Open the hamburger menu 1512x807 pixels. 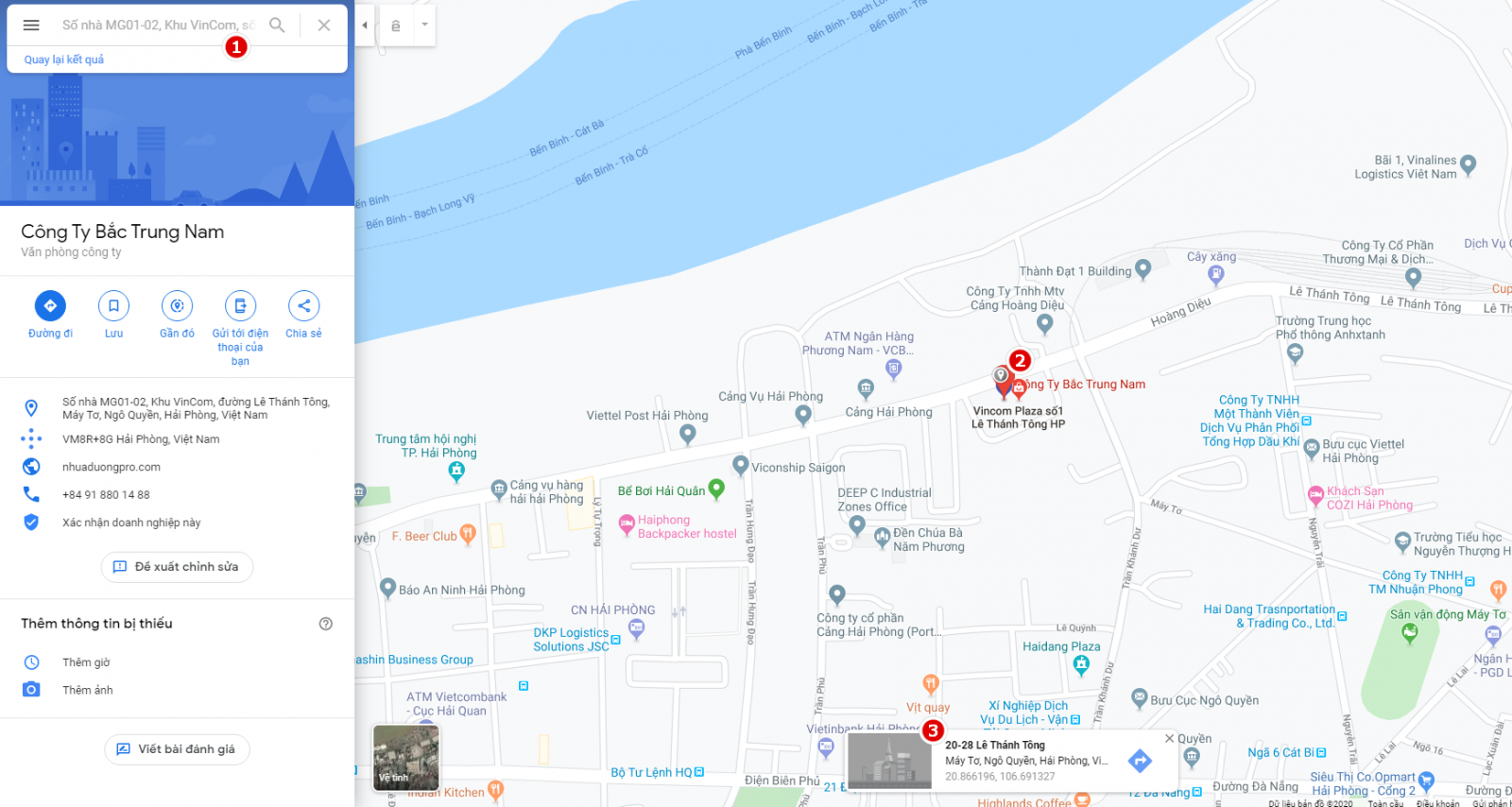(31, 26)
